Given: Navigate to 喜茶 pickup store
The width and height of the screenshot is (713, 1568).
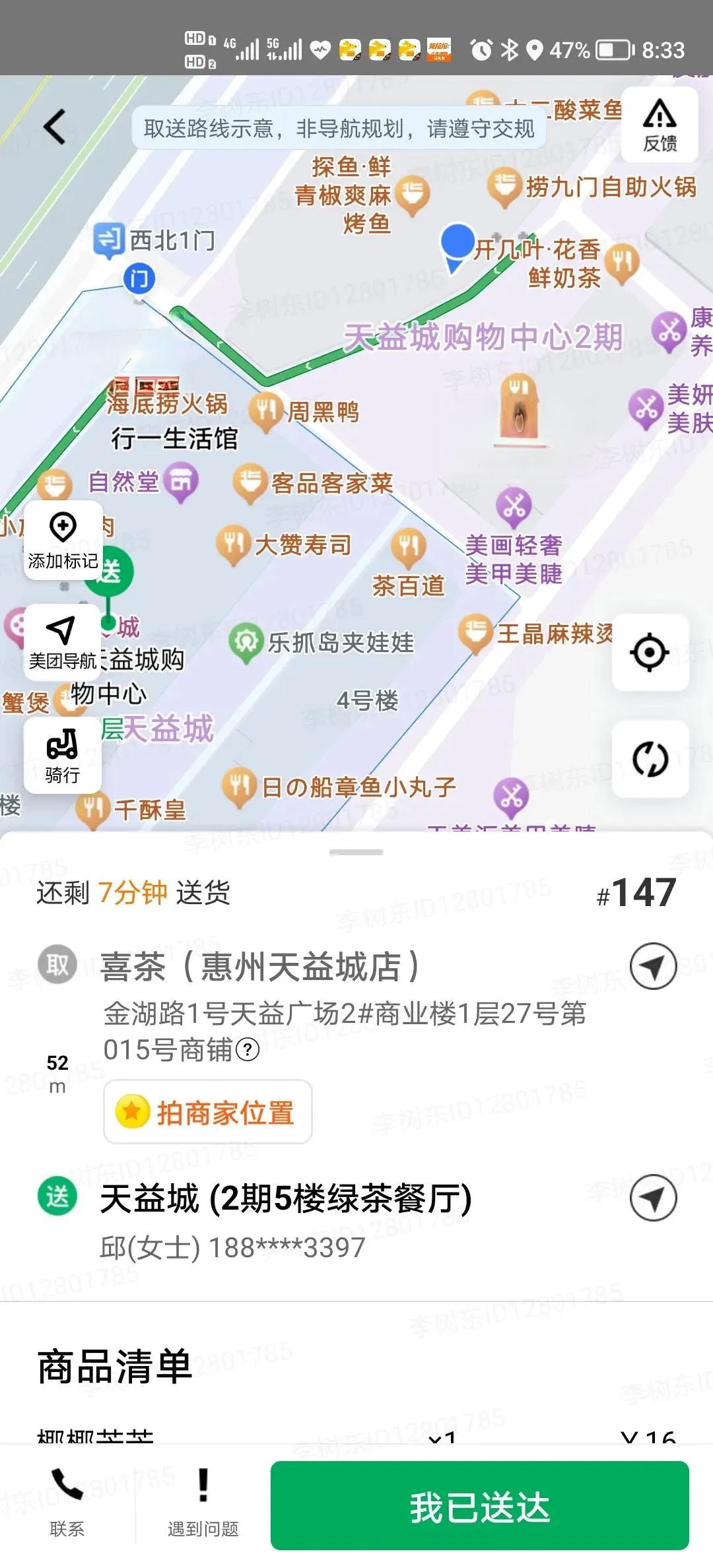Looking at the screenshot, I should coord(653,966).
